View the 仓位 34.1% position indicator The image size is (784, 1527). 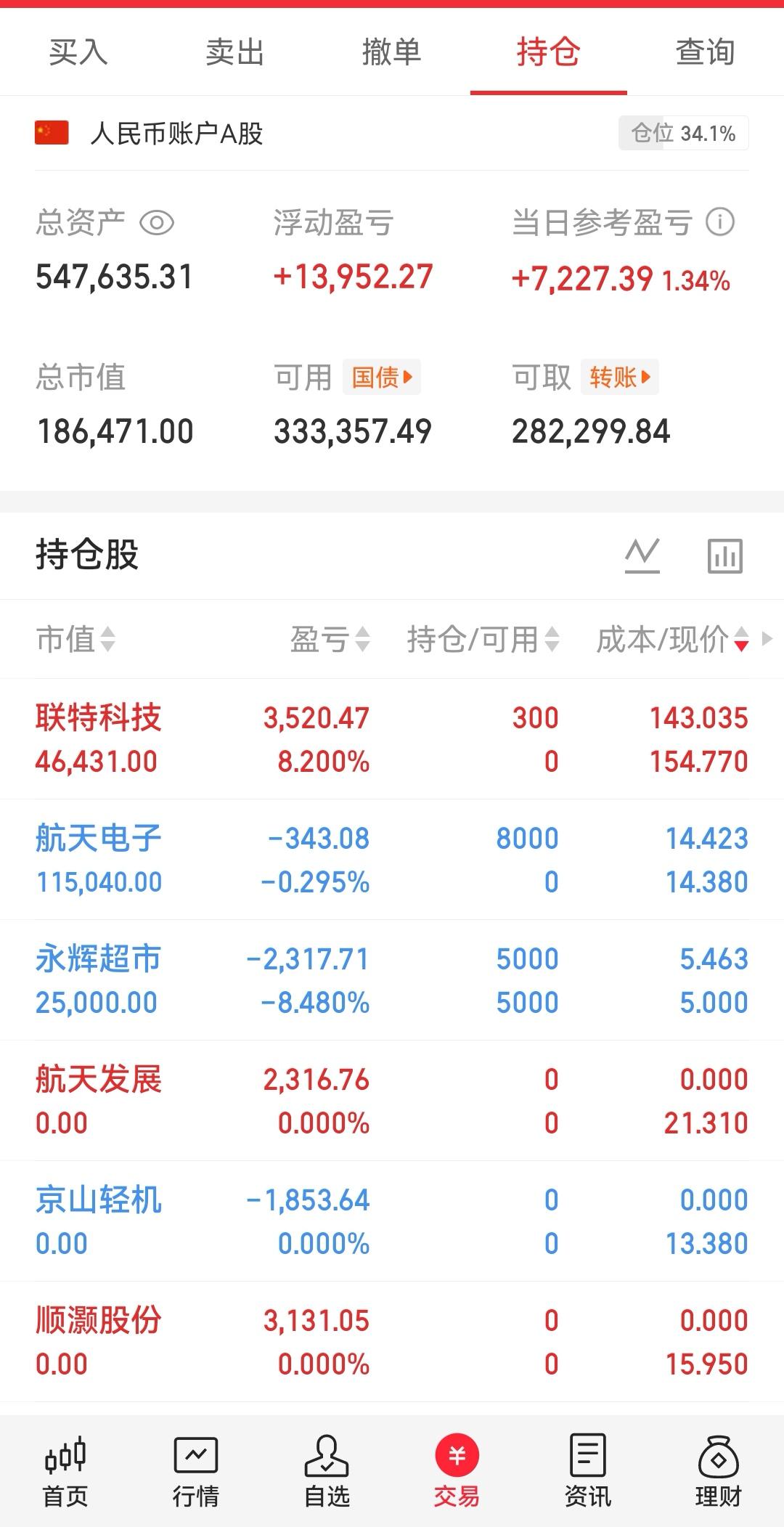682,133
